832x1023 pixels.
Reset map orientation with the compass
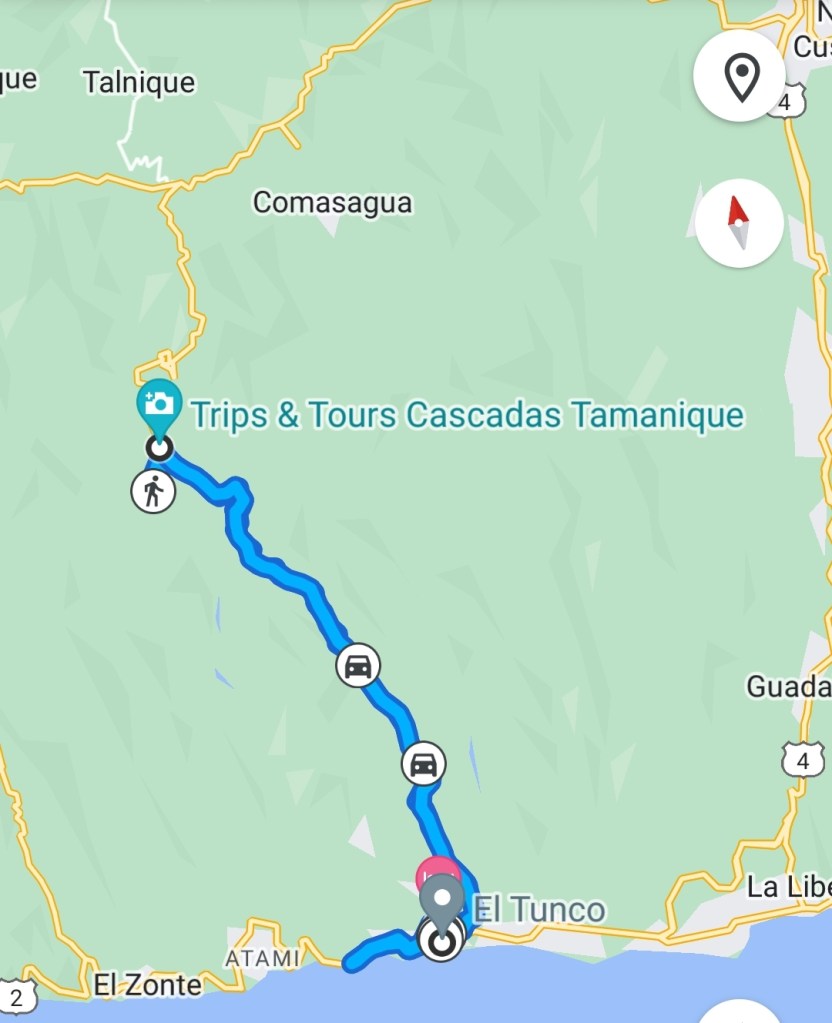(x=739, y=222)
